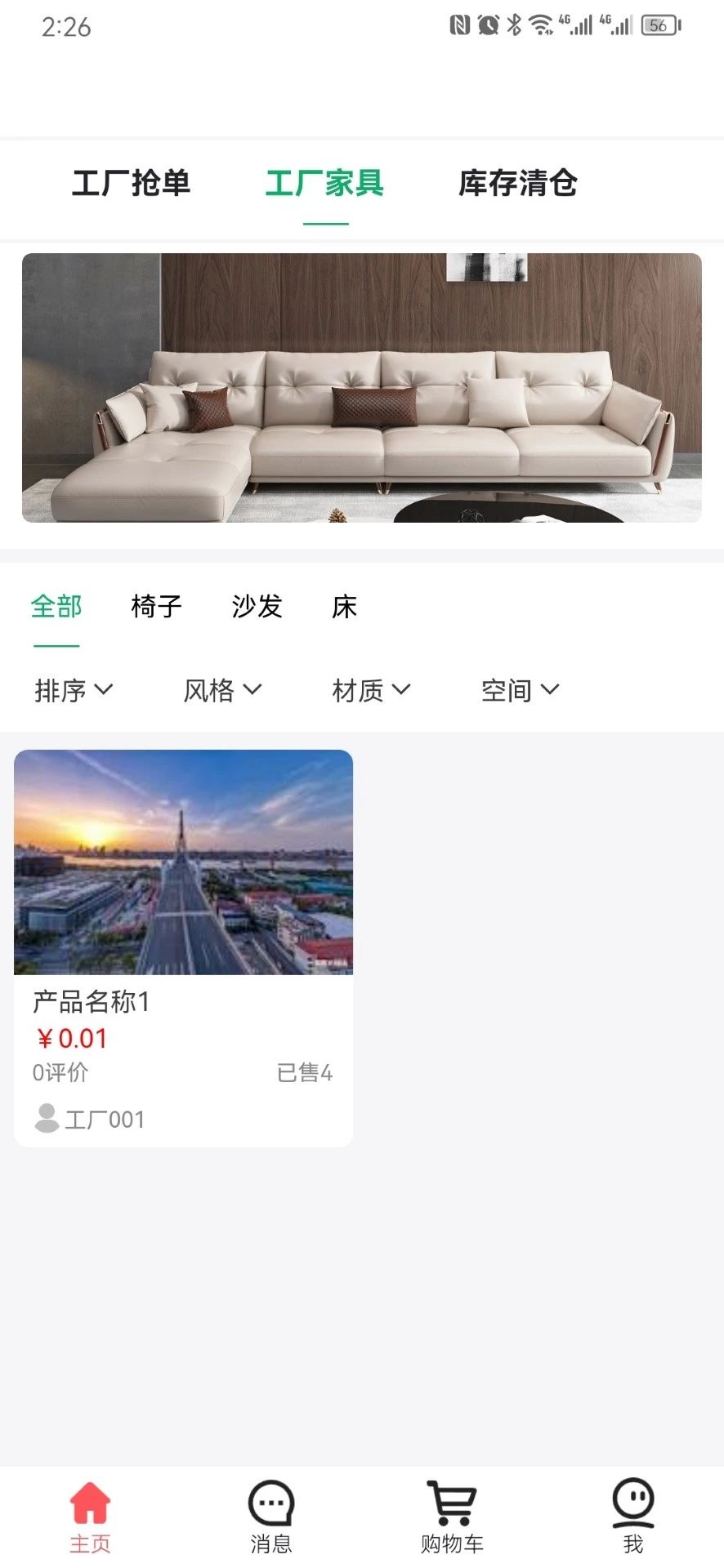Open the 空间 space filter dropdown

[x=521, y=690]
